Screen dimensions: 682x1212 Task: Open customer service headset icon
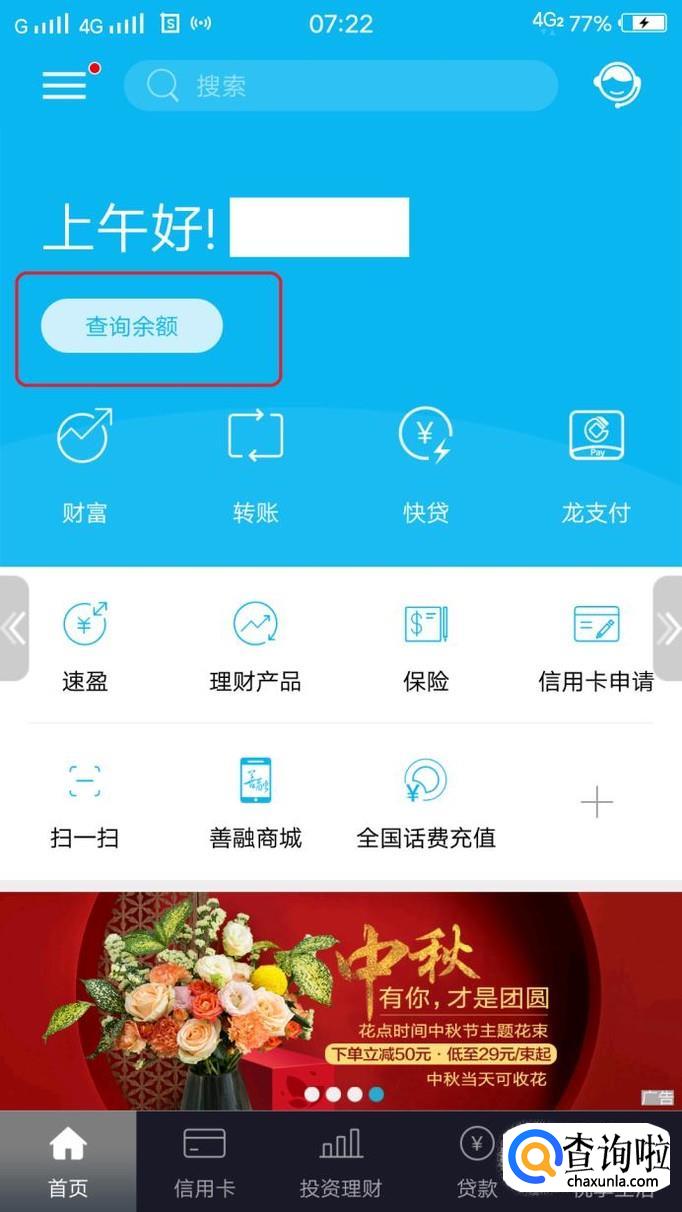pyautogui.click(x=616, y=85)
